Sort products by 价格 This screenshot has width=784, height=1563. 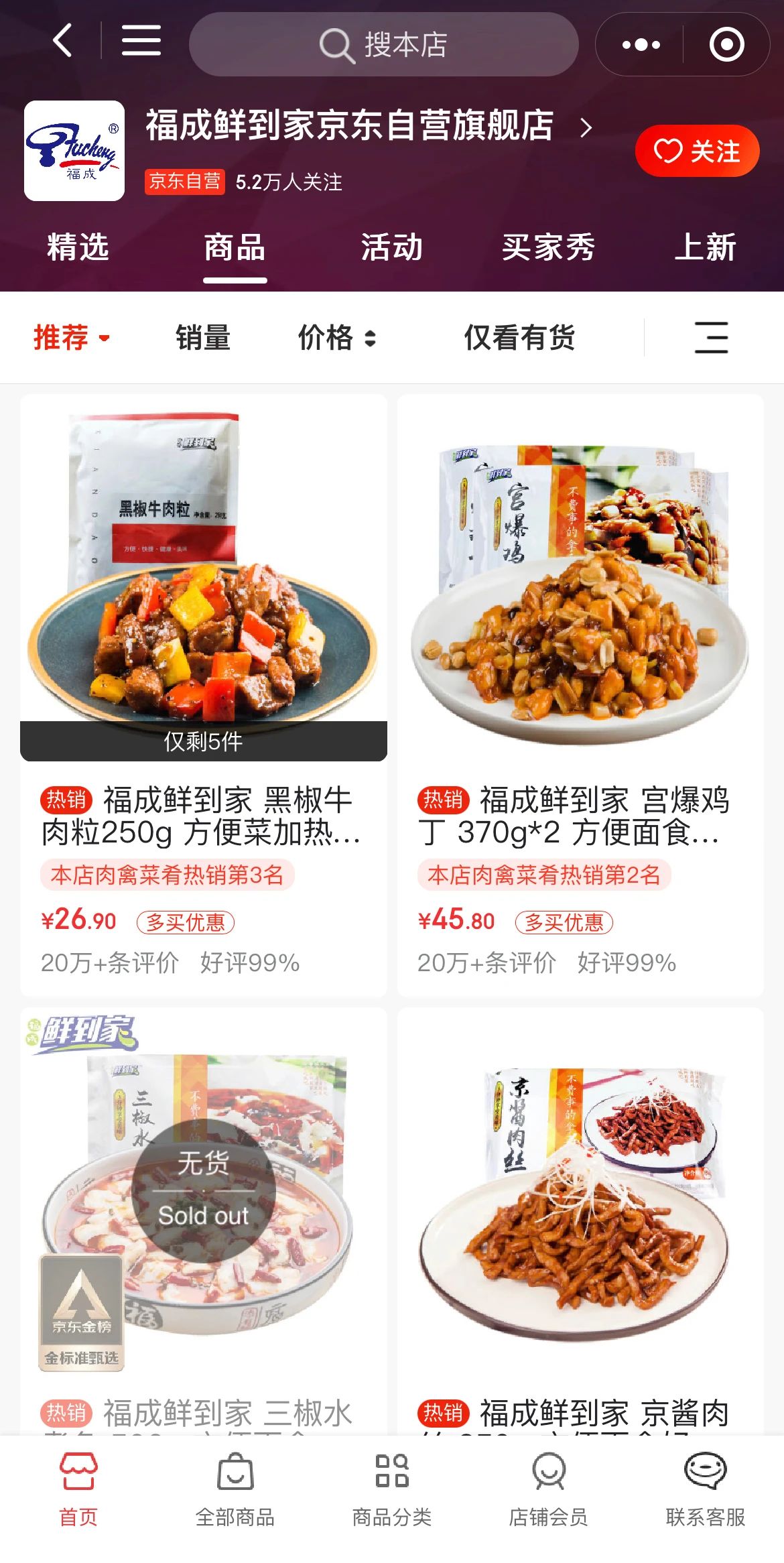click(x=336, y=337)
